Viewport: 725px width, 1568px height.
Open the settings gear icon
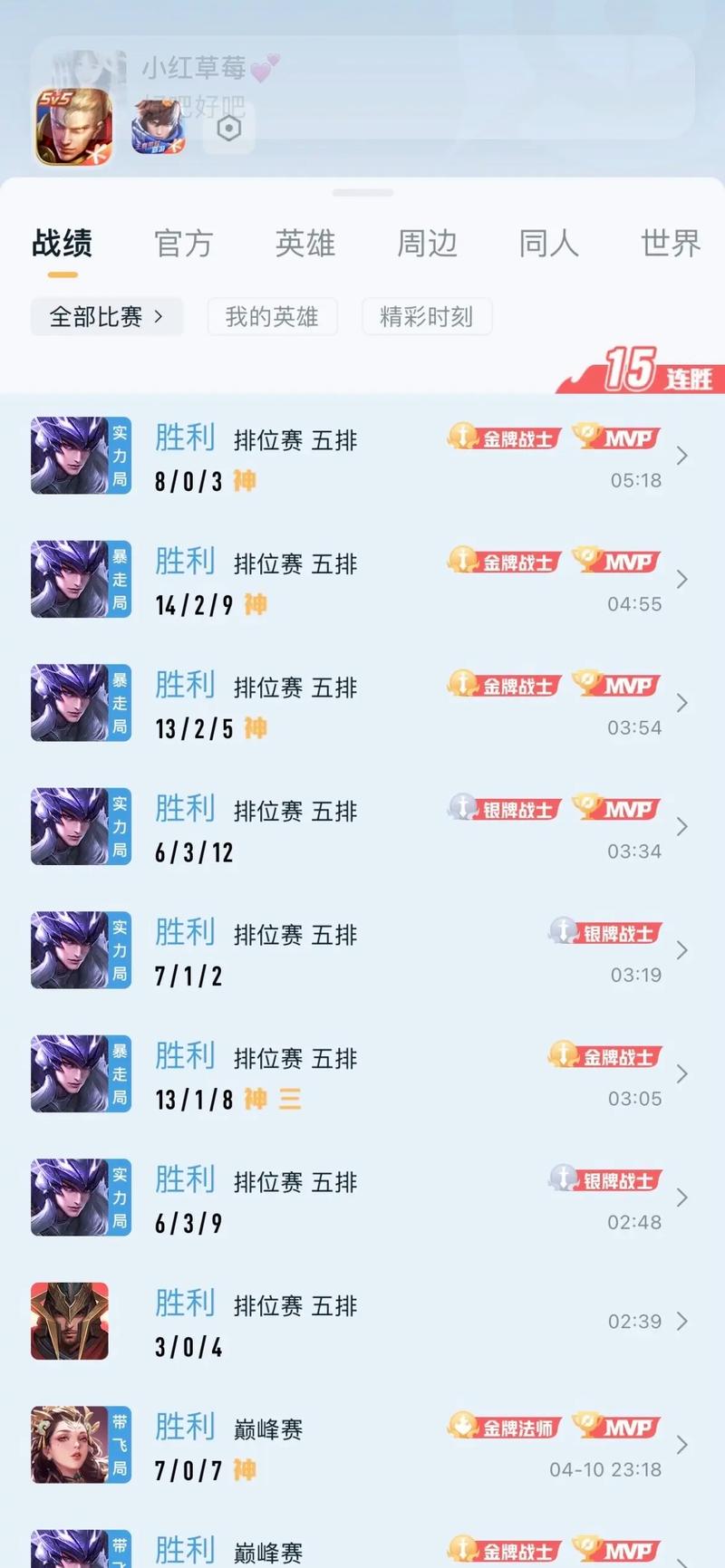(228, 129)
